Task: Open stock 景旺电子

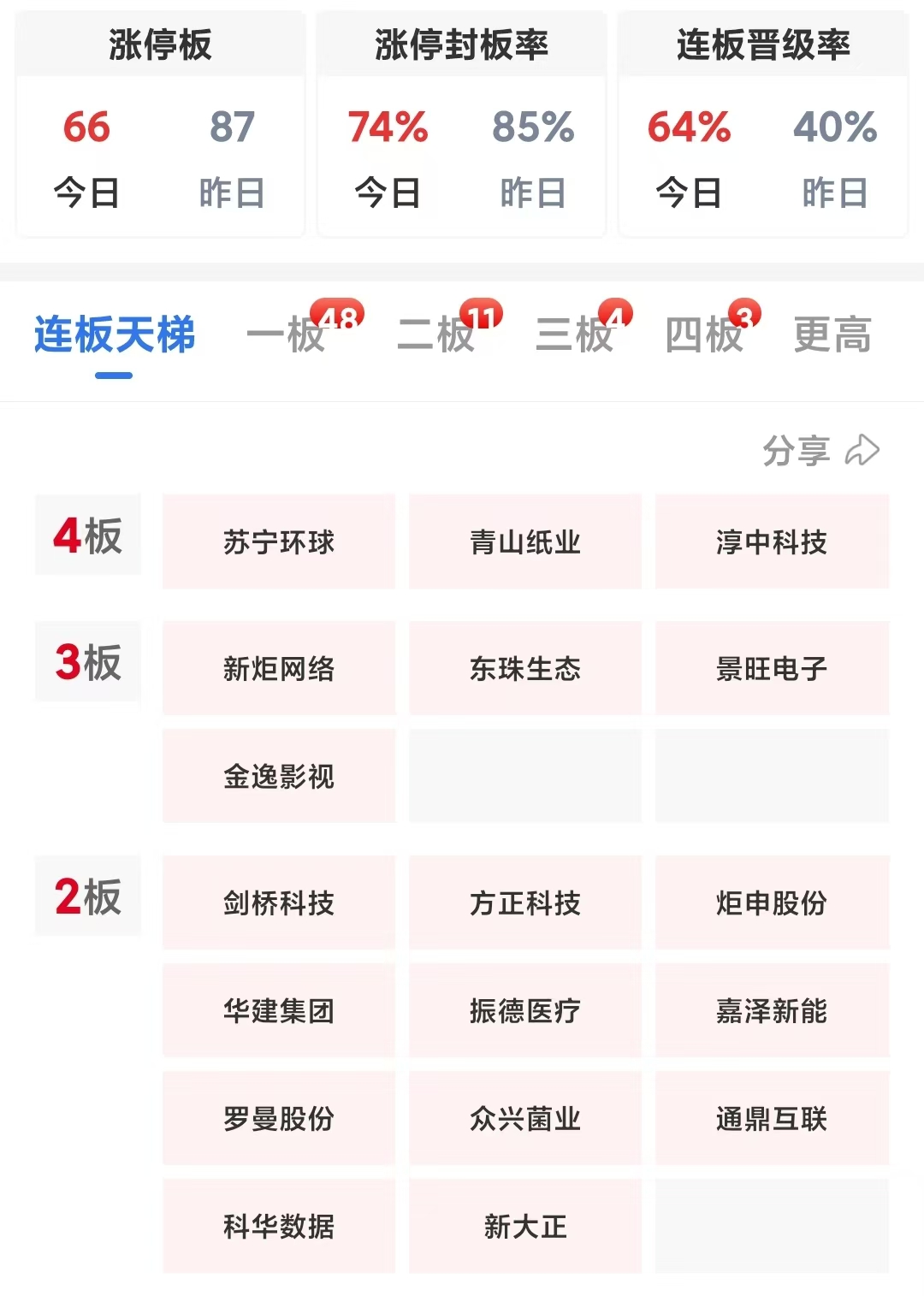Action: (772, 668)
